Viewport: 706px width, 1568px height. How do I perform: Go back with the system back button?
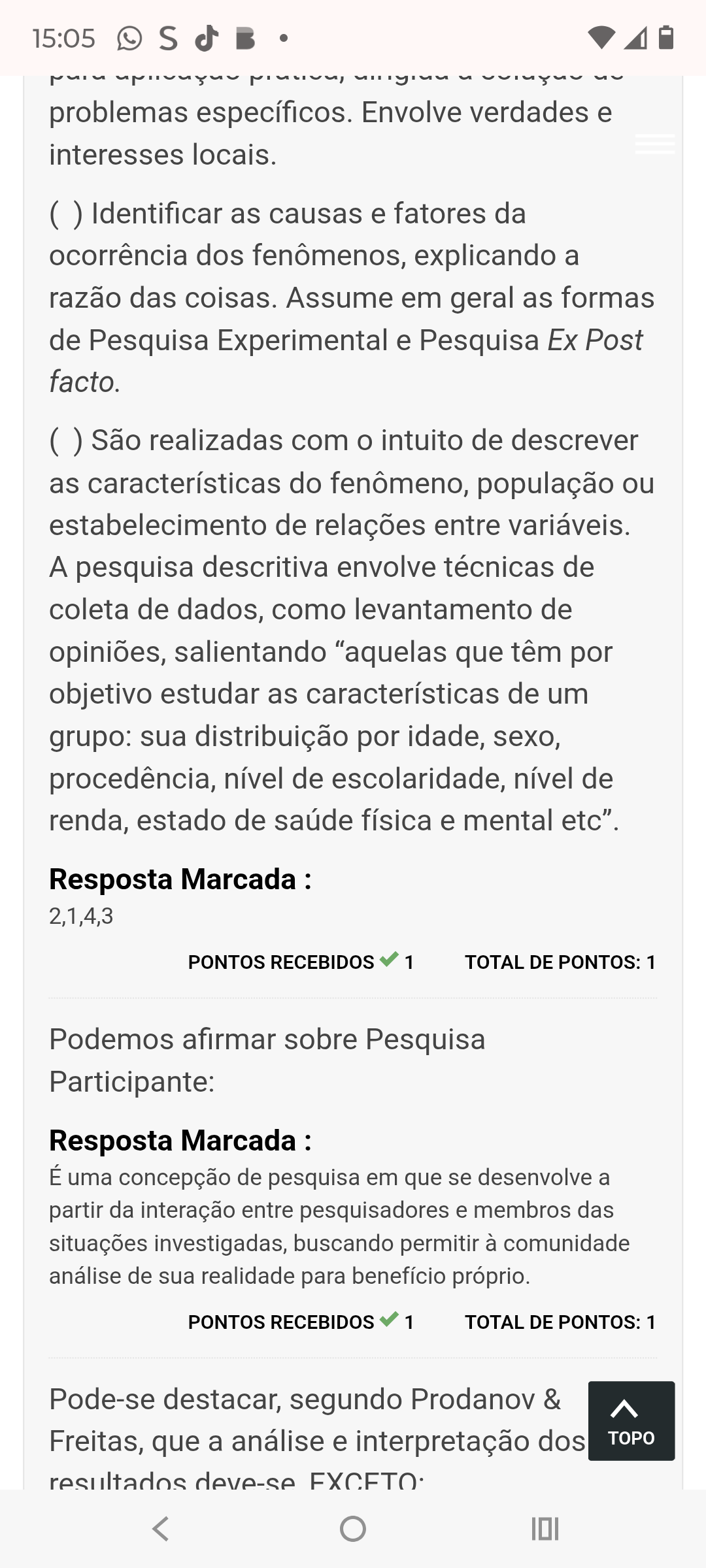(x=161, y=1529)
